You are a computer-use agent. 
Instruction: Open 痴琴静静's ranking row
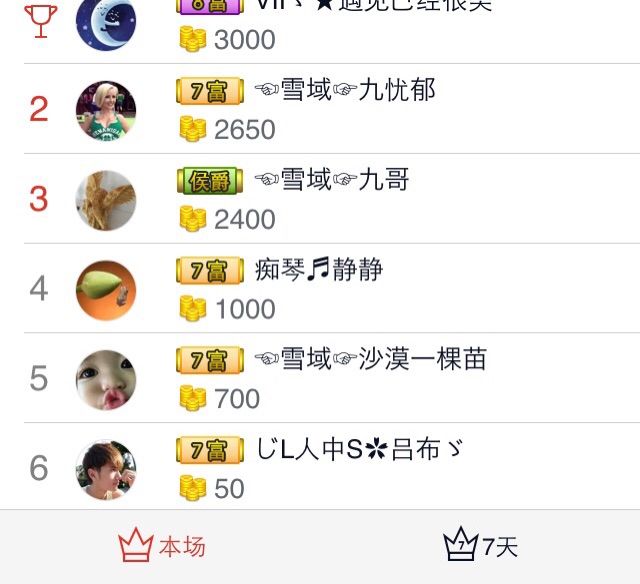click(320, 288)
